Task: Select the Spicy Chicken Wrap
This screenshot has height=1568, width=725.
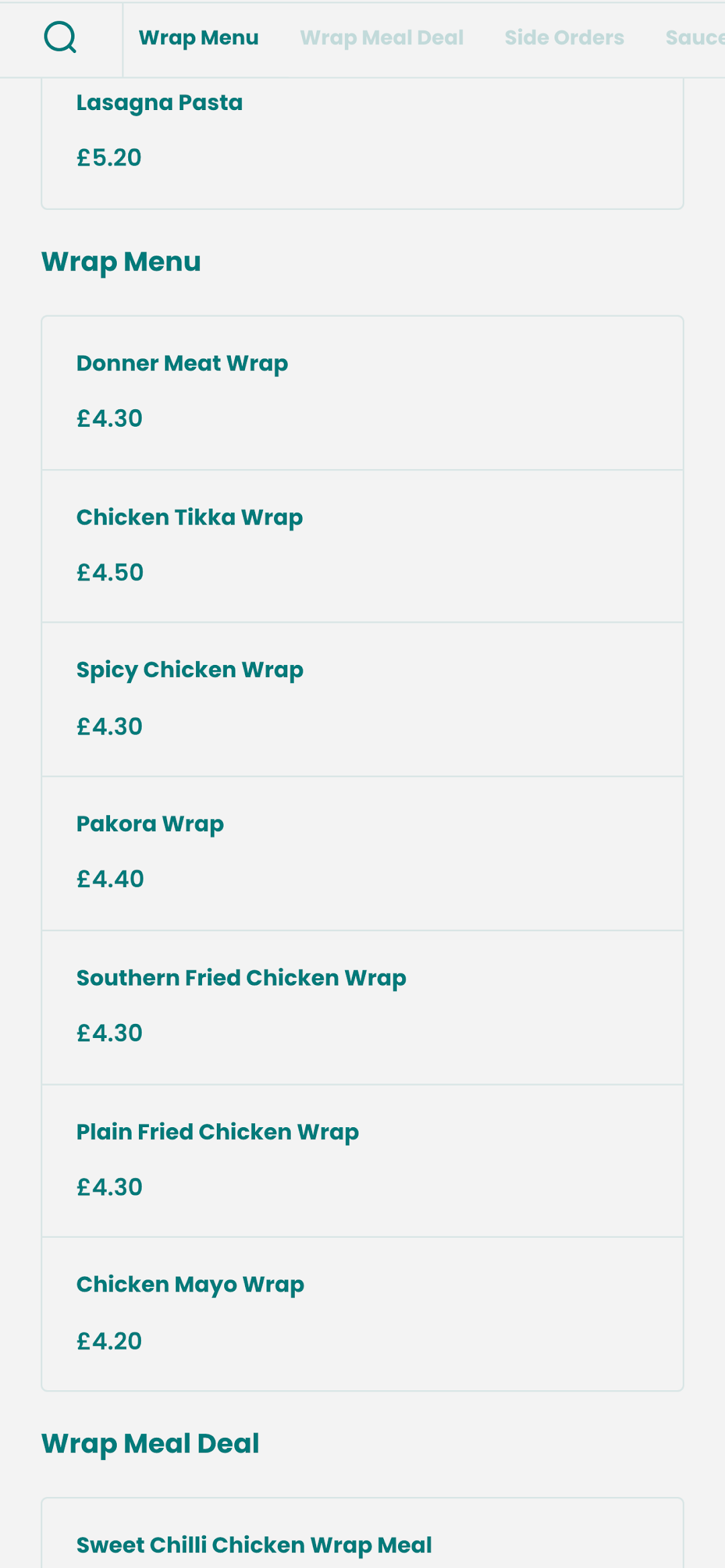Action: [362, 699]
